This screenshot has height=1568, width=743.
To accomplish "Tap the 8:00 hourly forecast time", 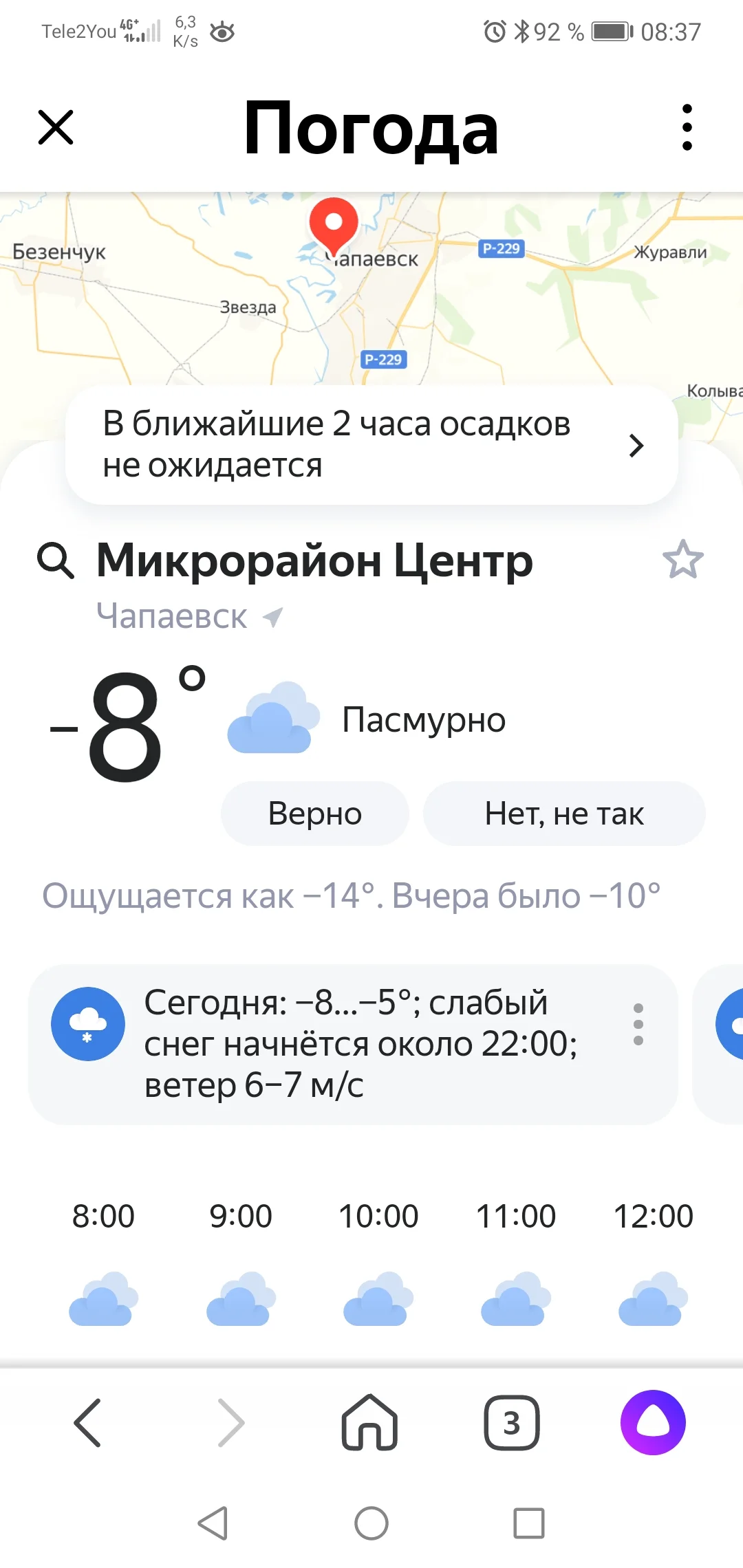I will tap(103, 1215).
